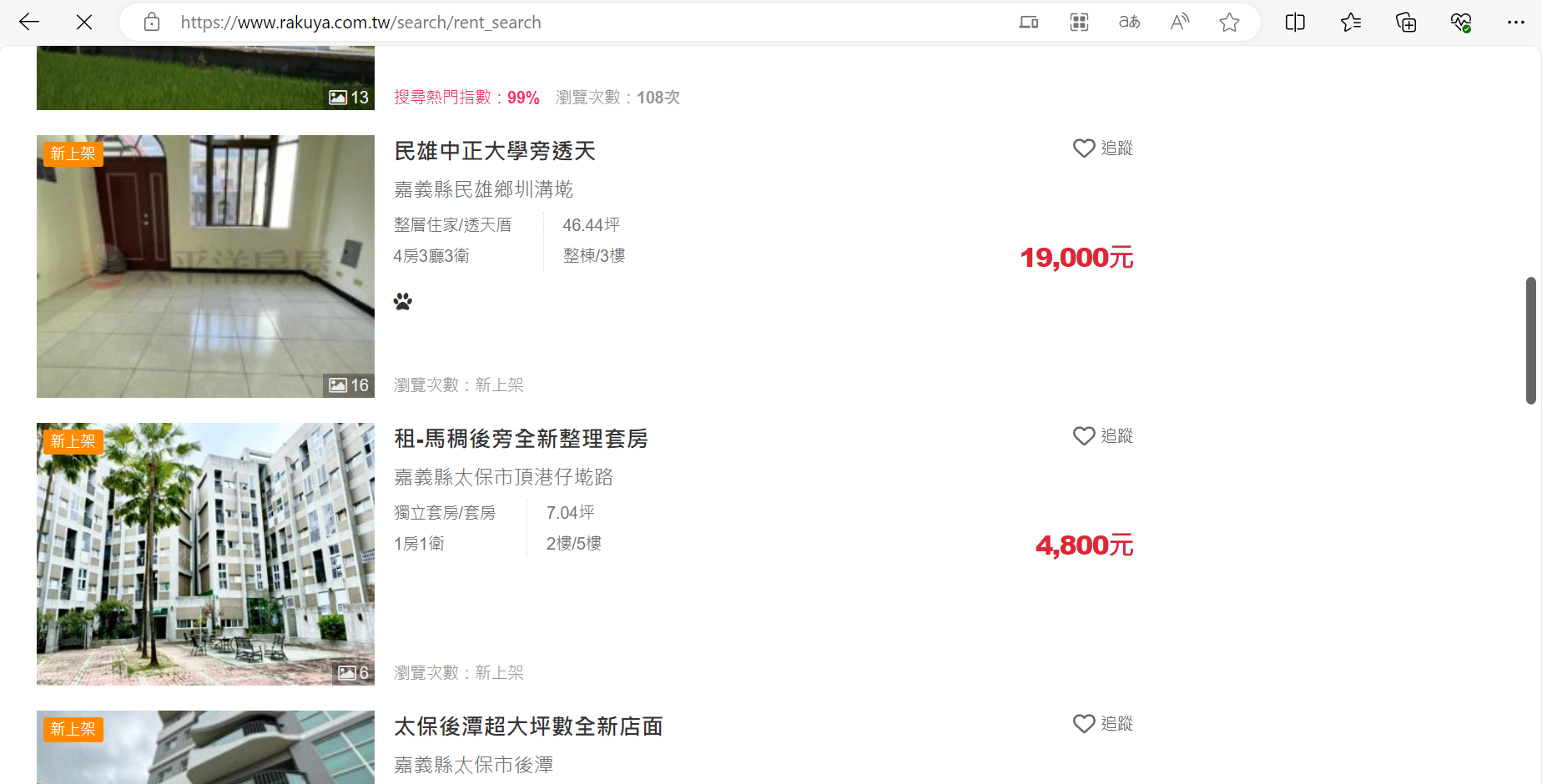View photos of the 4,800元 suite
The height and width of the screenshot is (784, 1542).
205,554
